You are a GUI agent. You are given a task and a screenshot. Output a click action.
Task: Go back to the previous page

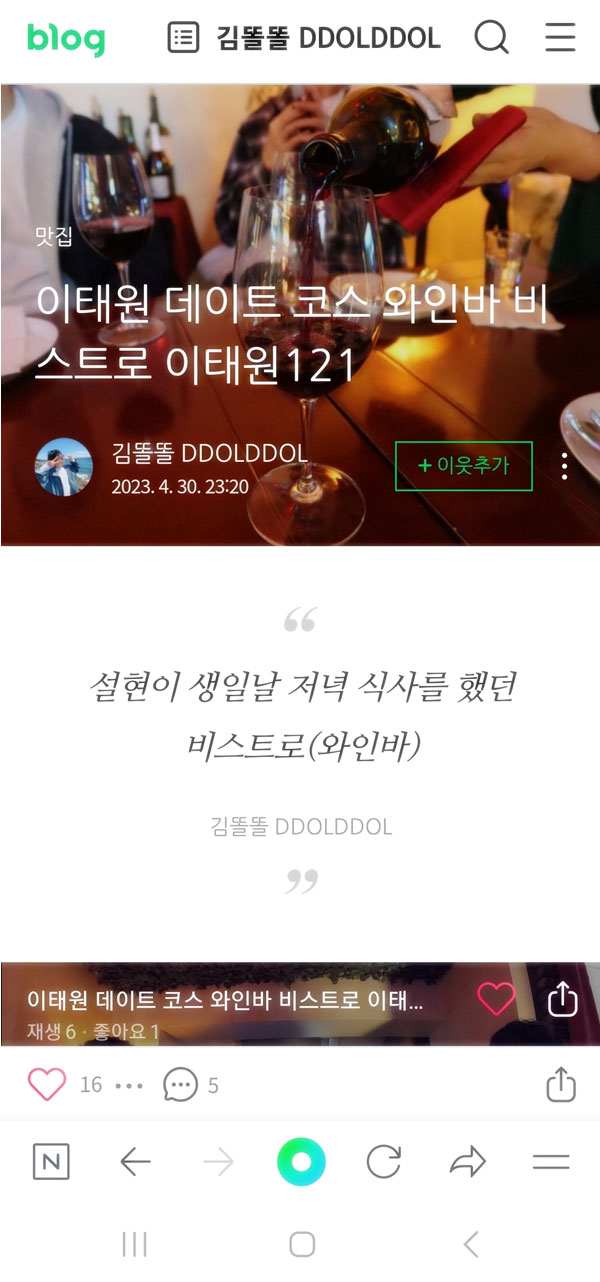tap(135, 1162)
